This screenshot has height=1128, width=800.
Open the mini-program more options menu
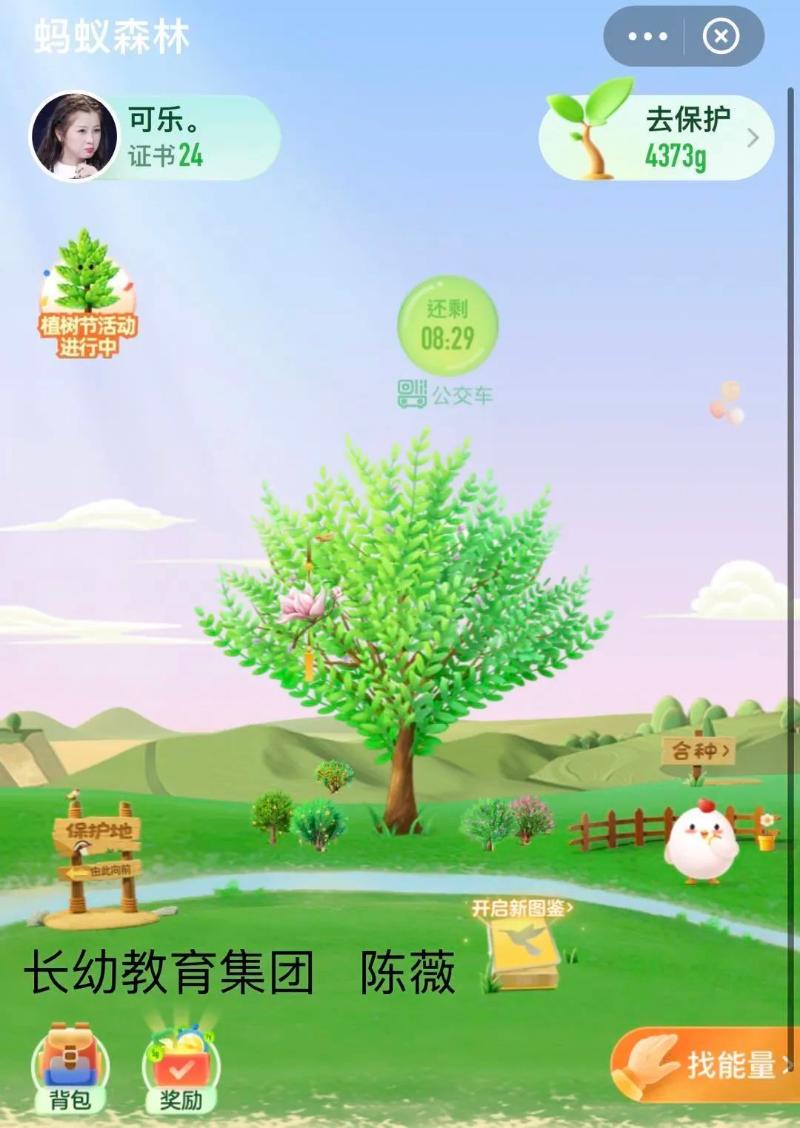(647, 37)
